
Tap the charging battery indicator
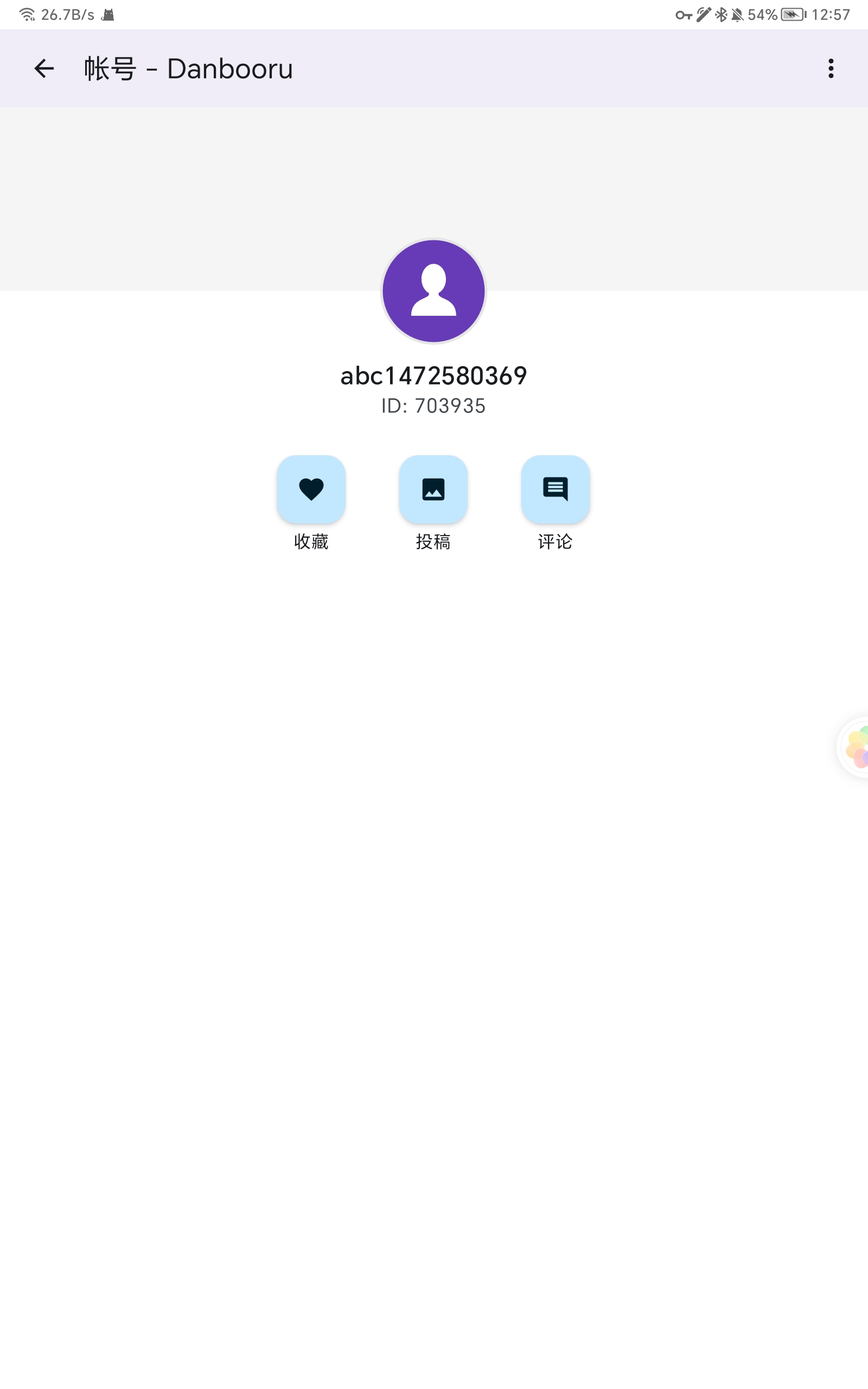coord(793,13)
